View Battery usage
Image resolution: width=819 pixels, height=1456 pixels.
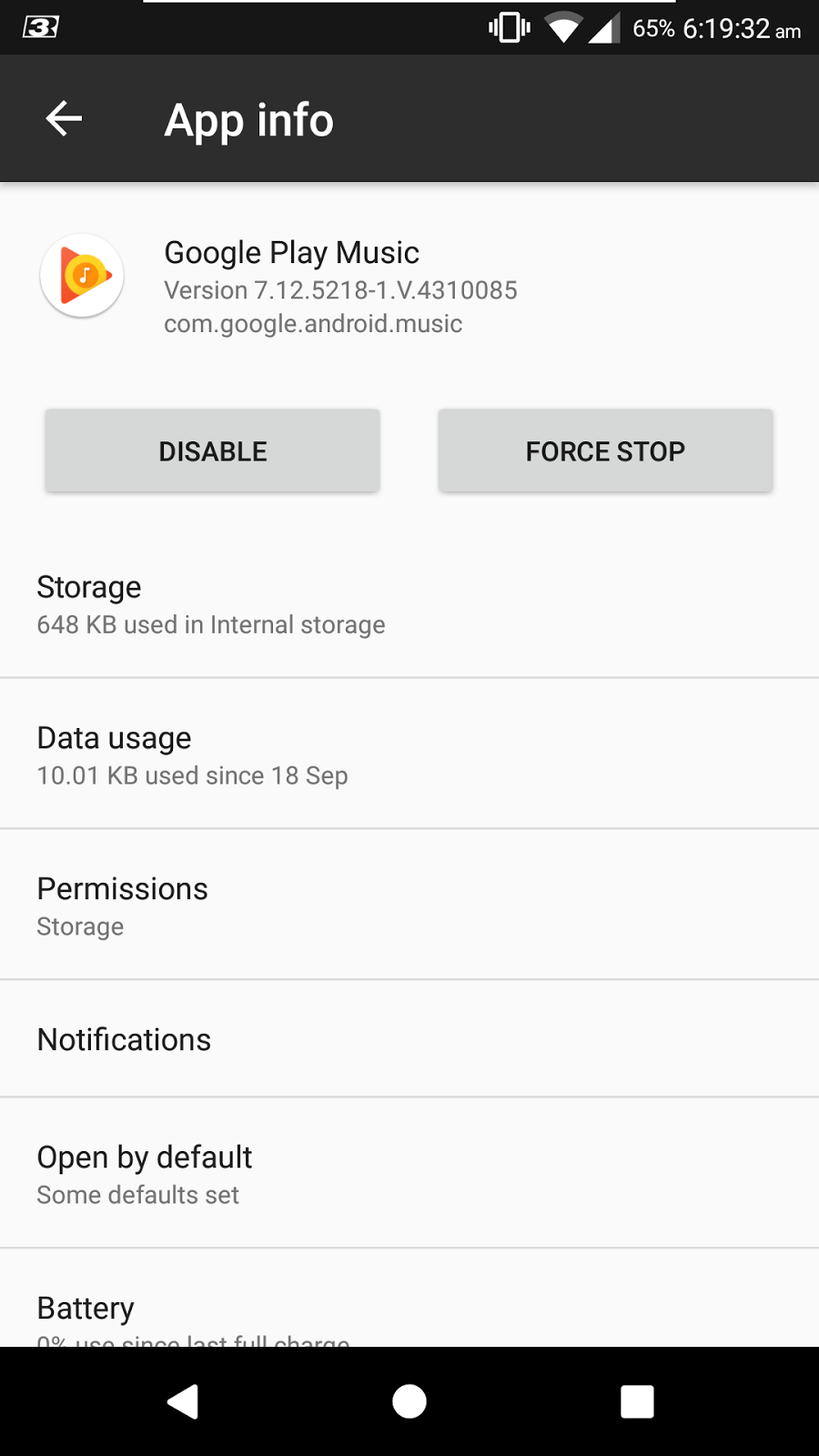click(x=409, y=1310)
